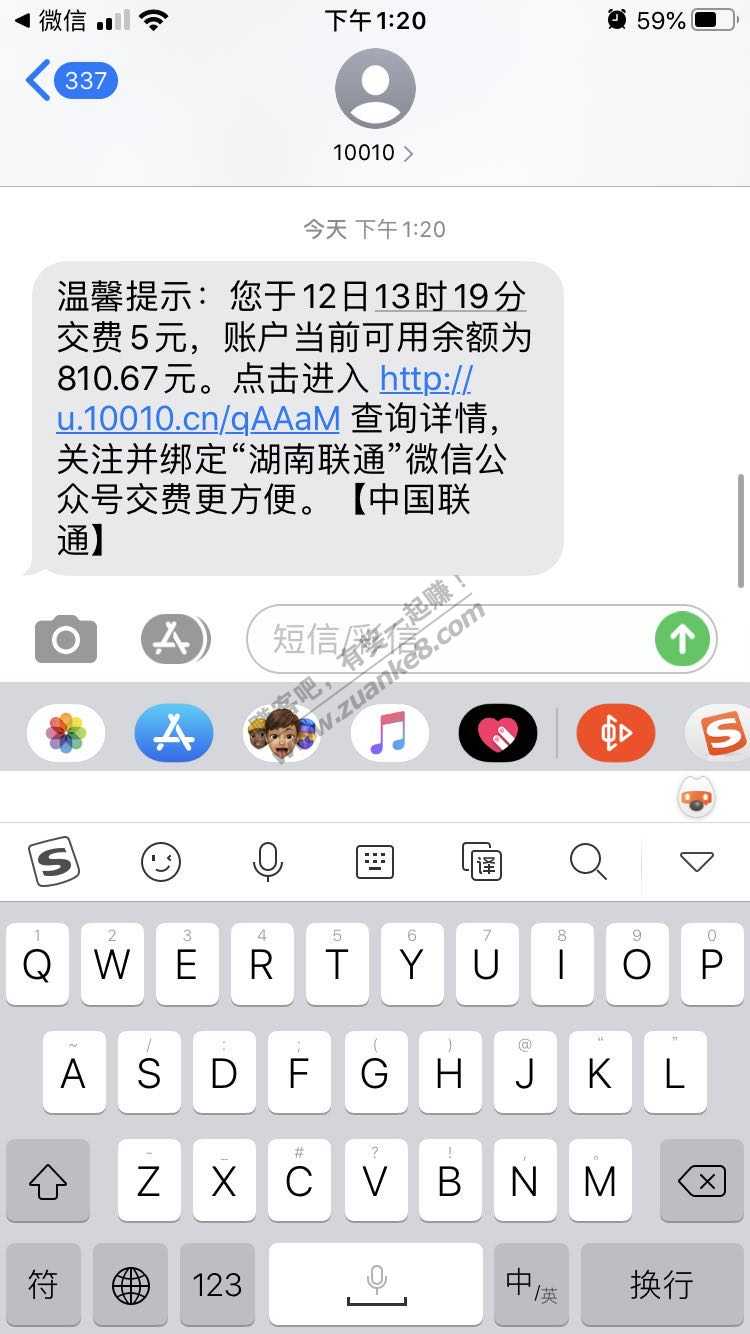Start voice input from keyboard toolbar

tap(267, 861)
